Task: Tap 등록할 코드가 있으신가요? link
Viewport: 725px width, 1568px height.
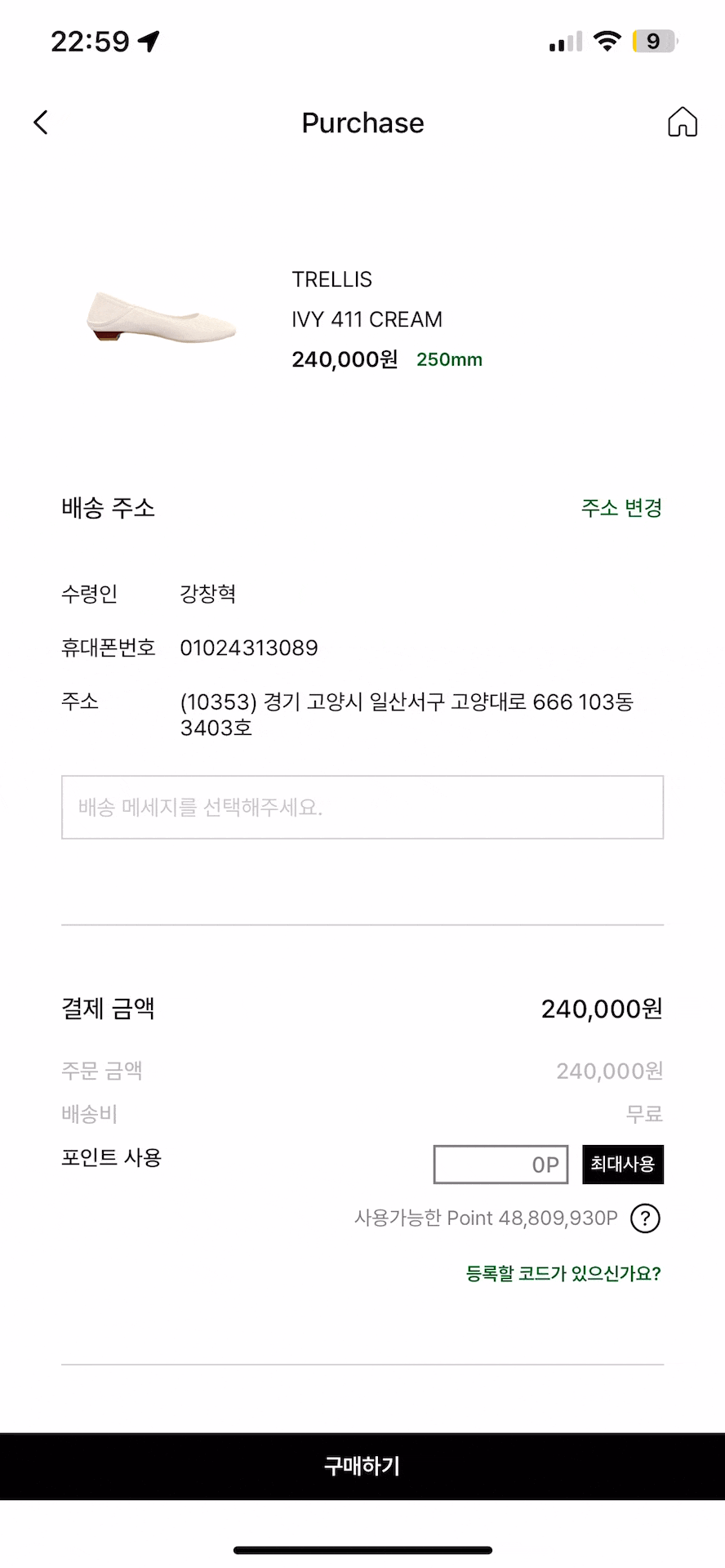Action: (563, 1273)
